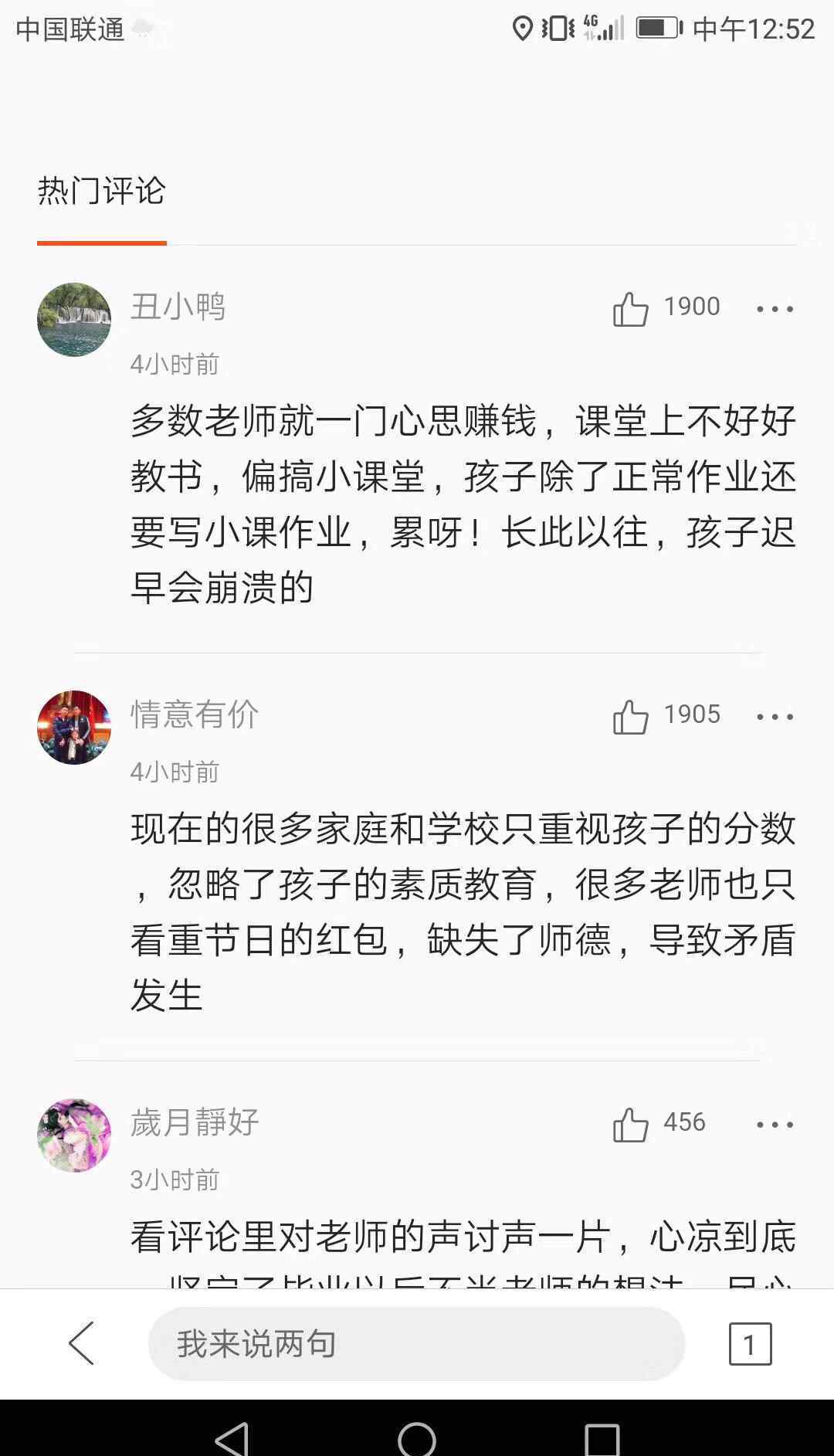Open more options for 情意有价's comment
Image resolution: width=834 pixels, height=1456 pixels.
coord(775,717)
